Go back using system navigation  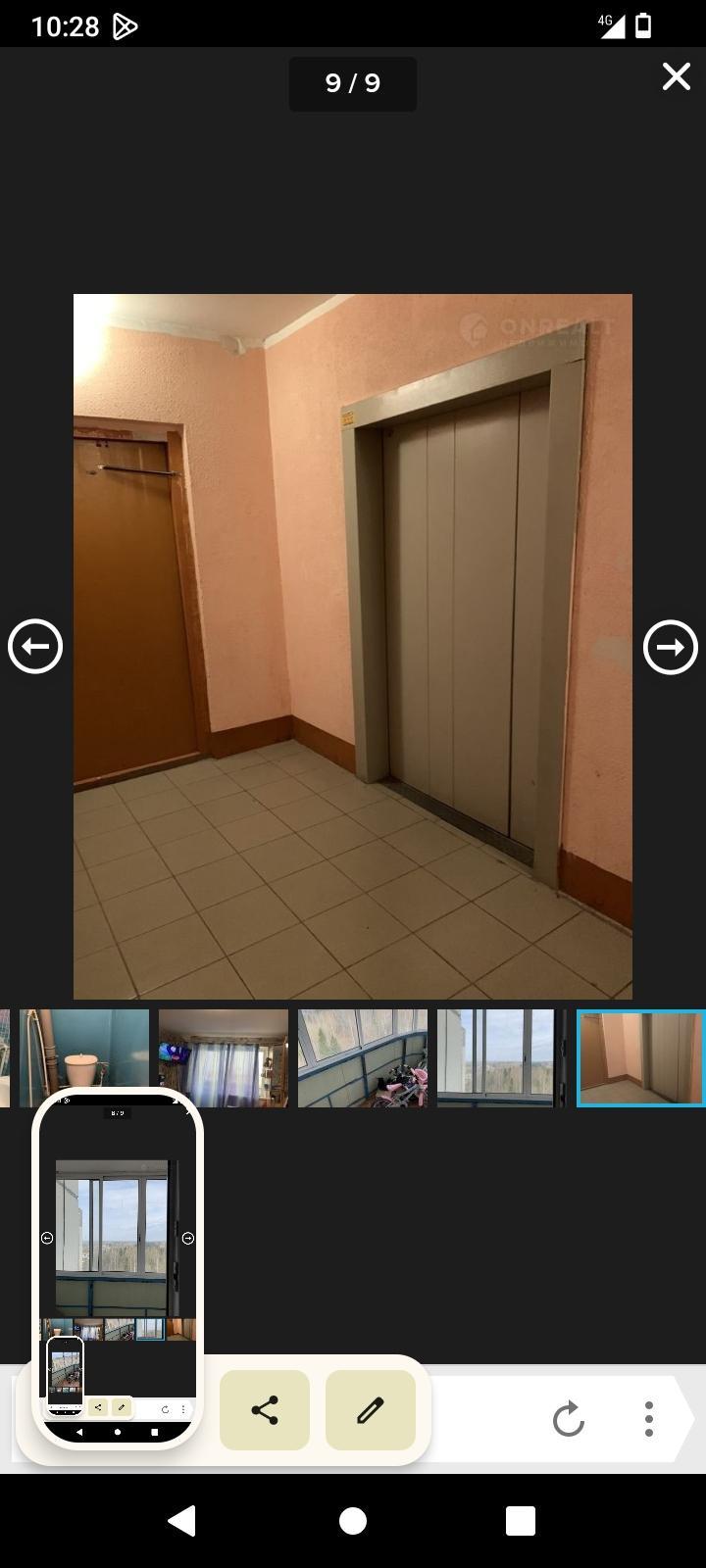pyautogui.click(x=182, y=1521)
